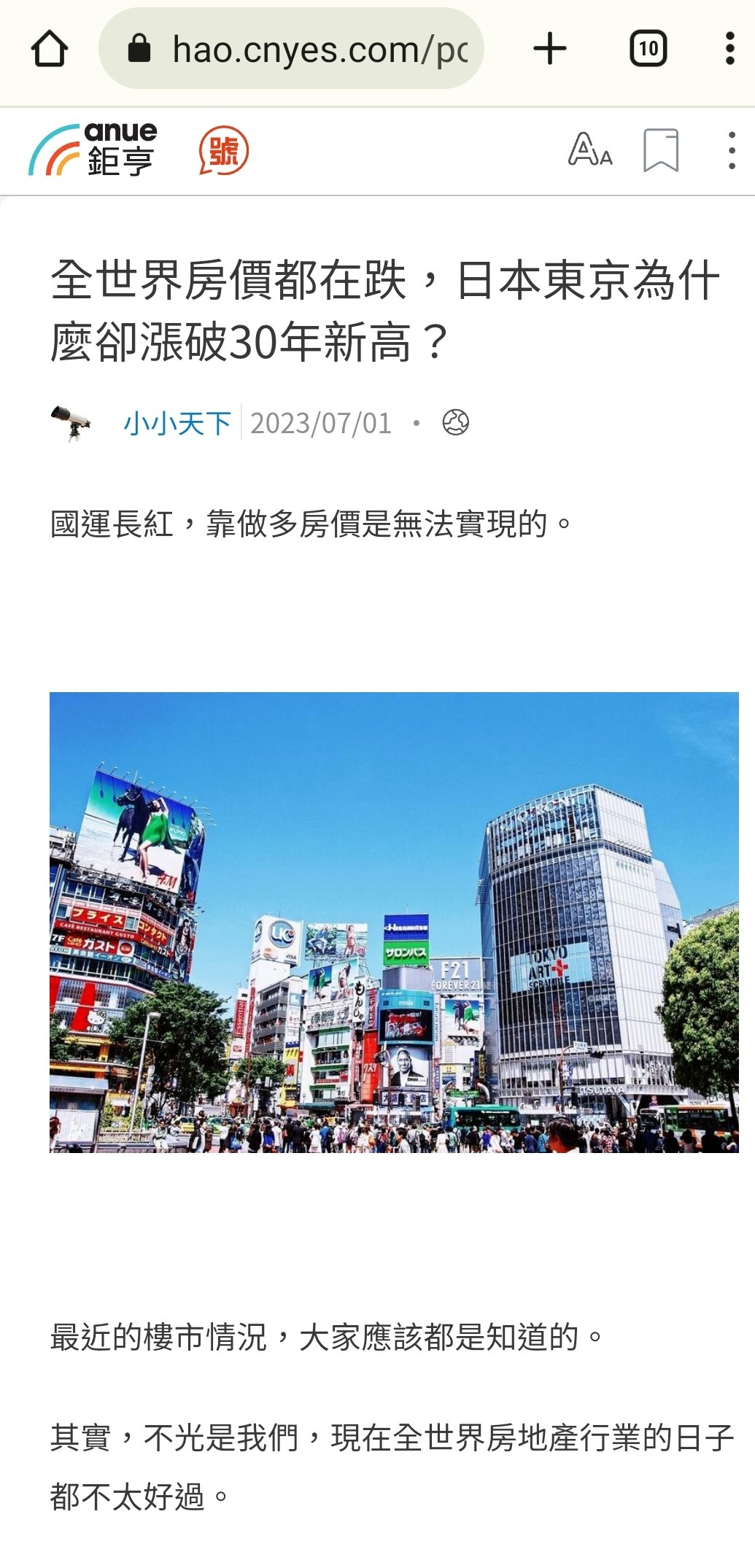Open the browser overflow menu
755x1568 pixels.
point(729,50)
